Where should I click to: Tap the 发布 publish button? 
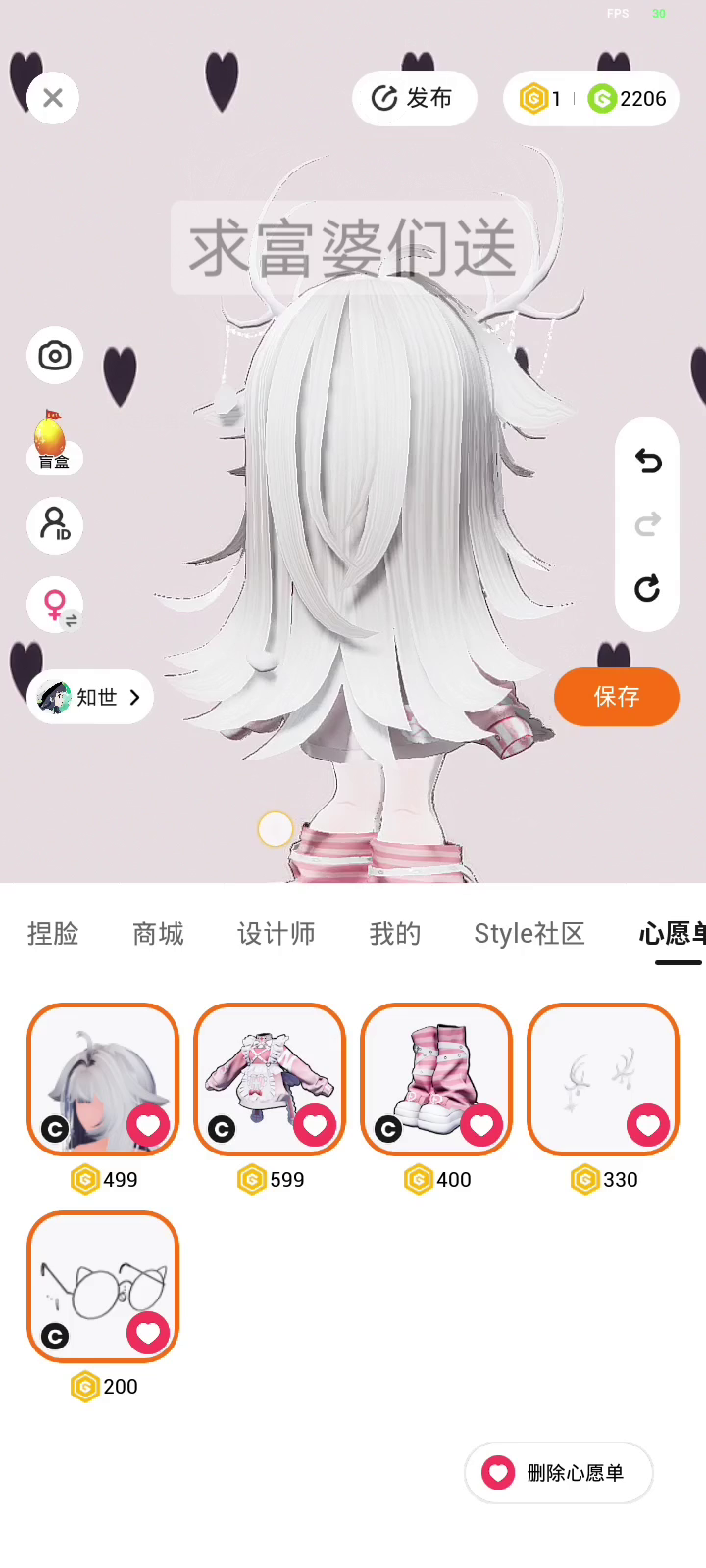414,98
